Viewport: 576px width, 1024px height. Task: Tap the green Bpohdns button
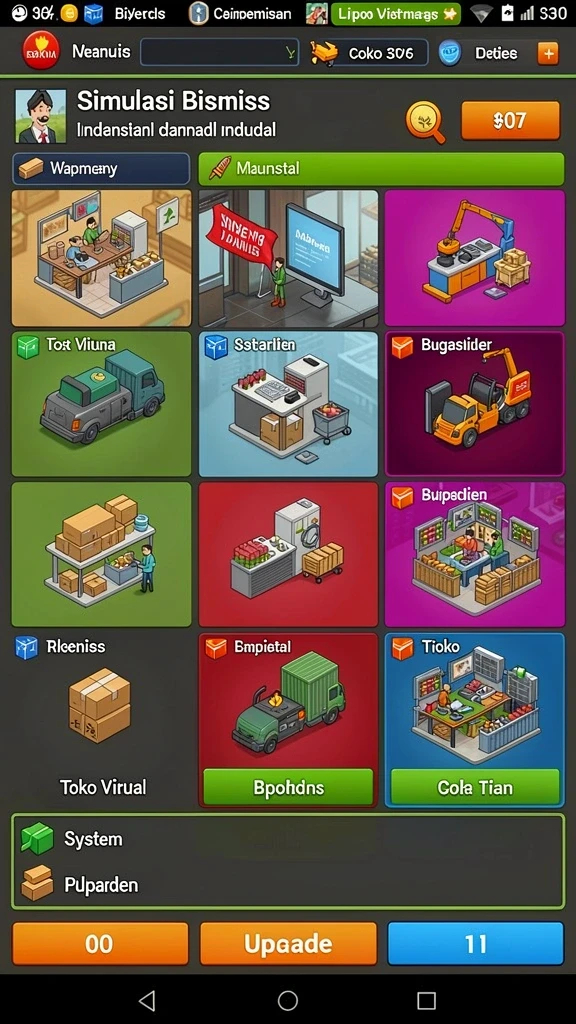pyautogui.click(x=288, y=787)
